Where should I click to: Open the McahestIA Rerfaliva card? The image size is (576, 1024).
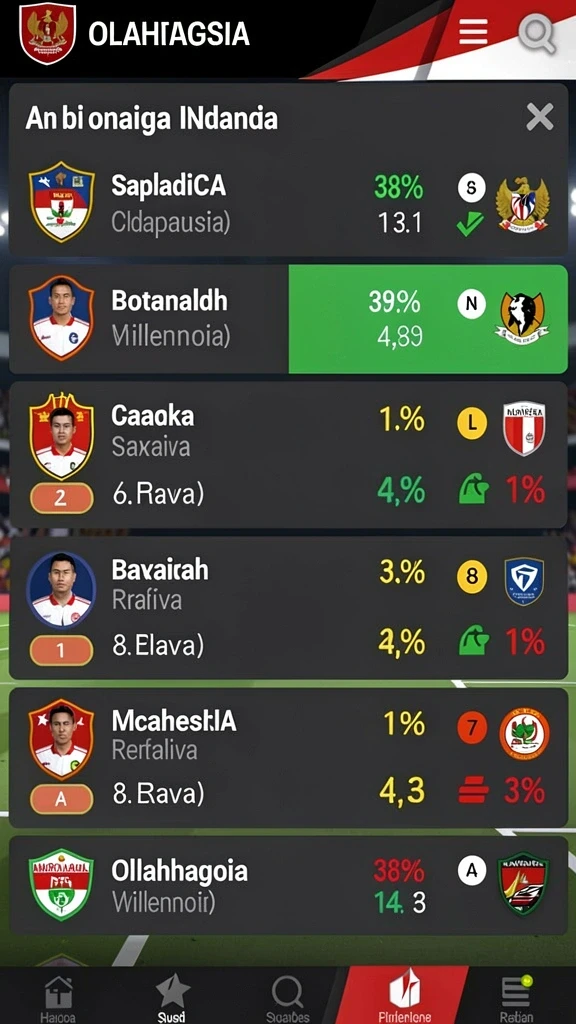point(288,758)
